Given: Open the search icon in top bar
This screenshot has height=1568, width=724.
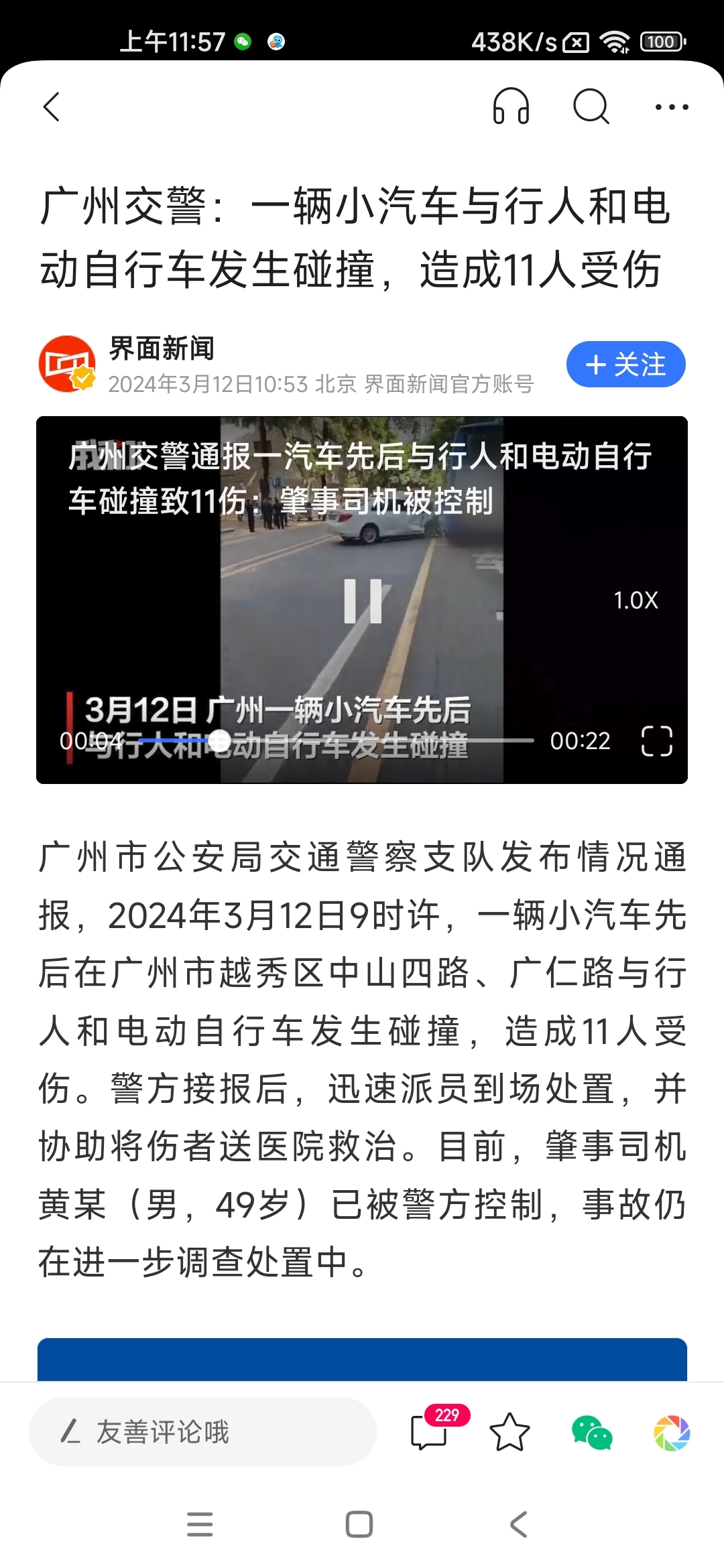Looking at the screenshot, I should pos(591,107).
